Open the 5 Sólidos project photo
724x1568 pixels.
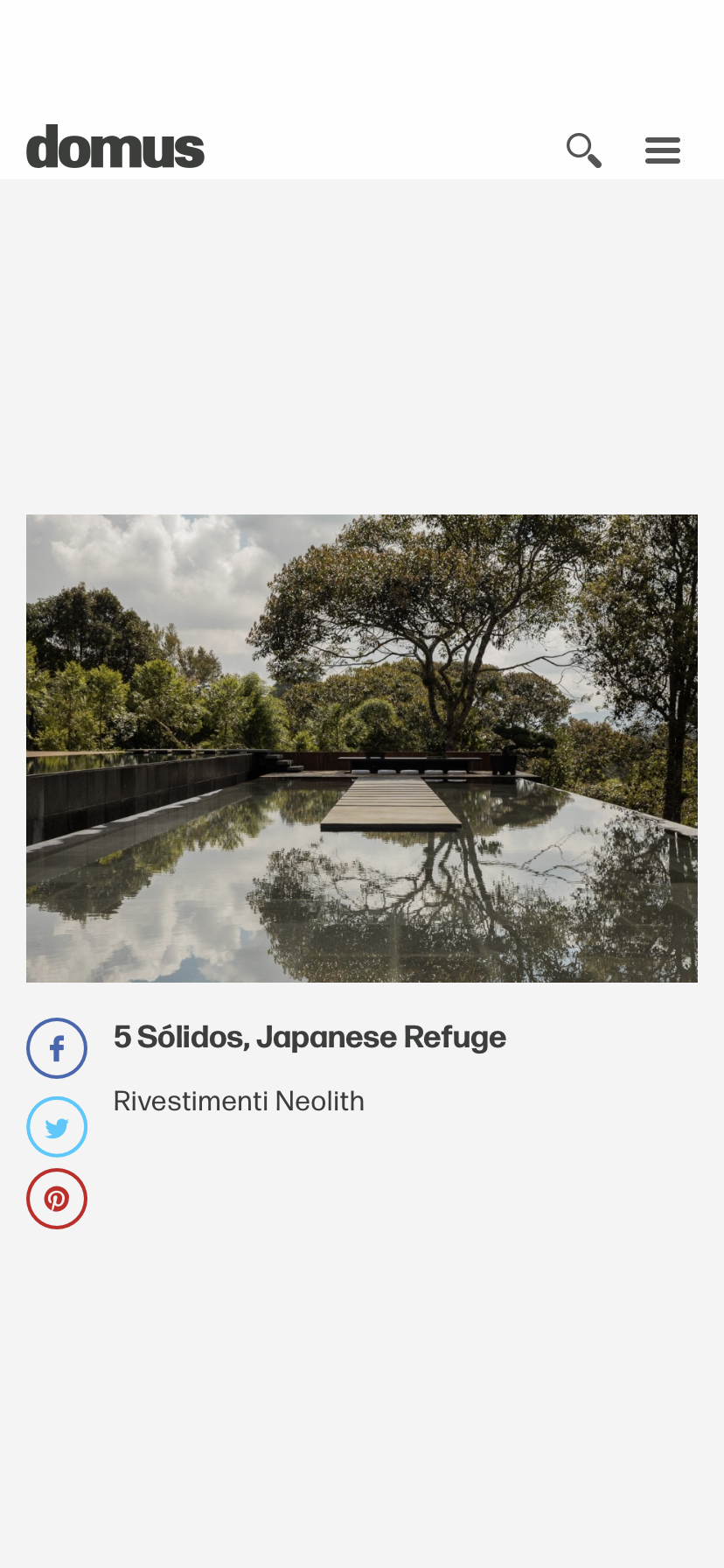(362, 748)
